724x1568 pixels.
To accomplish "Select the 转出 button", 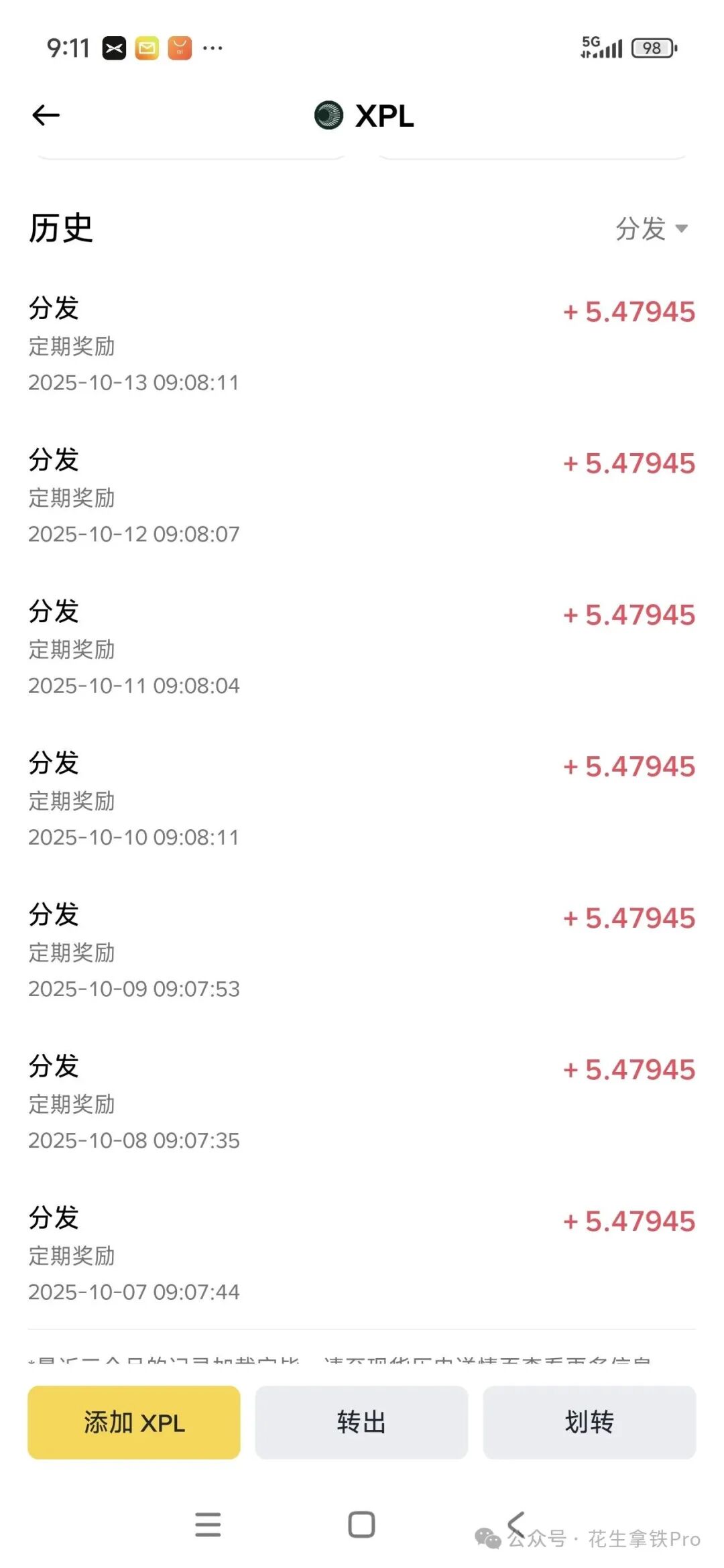I will [x=361, y=1422].
